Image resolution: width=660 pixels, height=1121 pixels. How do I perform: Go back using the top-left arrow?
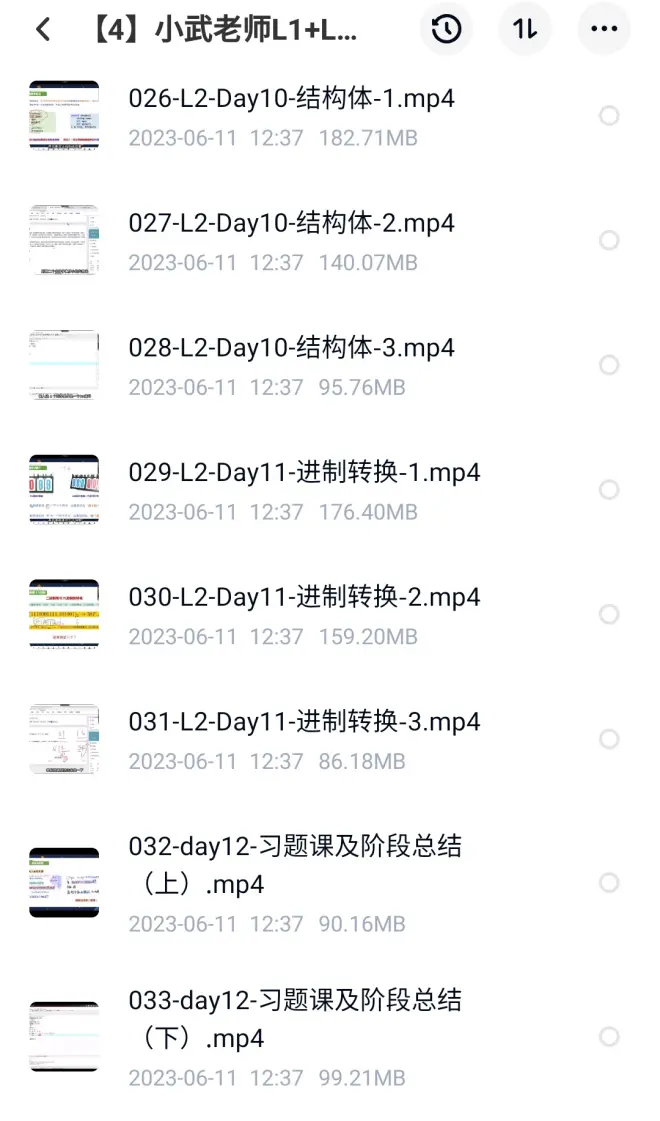[x=42, y=30]
